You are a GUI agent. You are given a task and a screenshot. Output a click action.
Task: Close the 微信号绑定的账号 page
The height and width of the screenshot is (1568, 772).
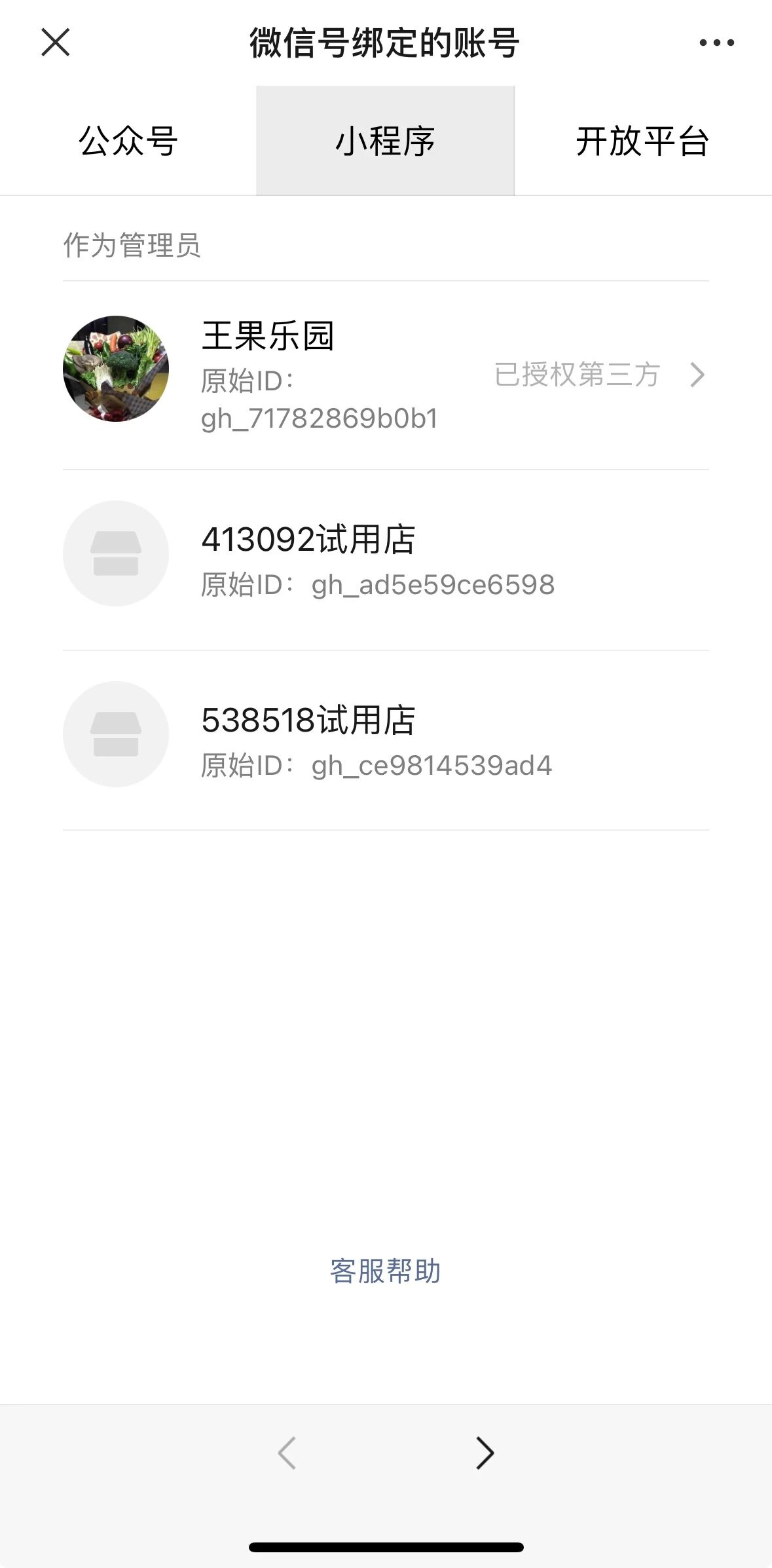56,43
